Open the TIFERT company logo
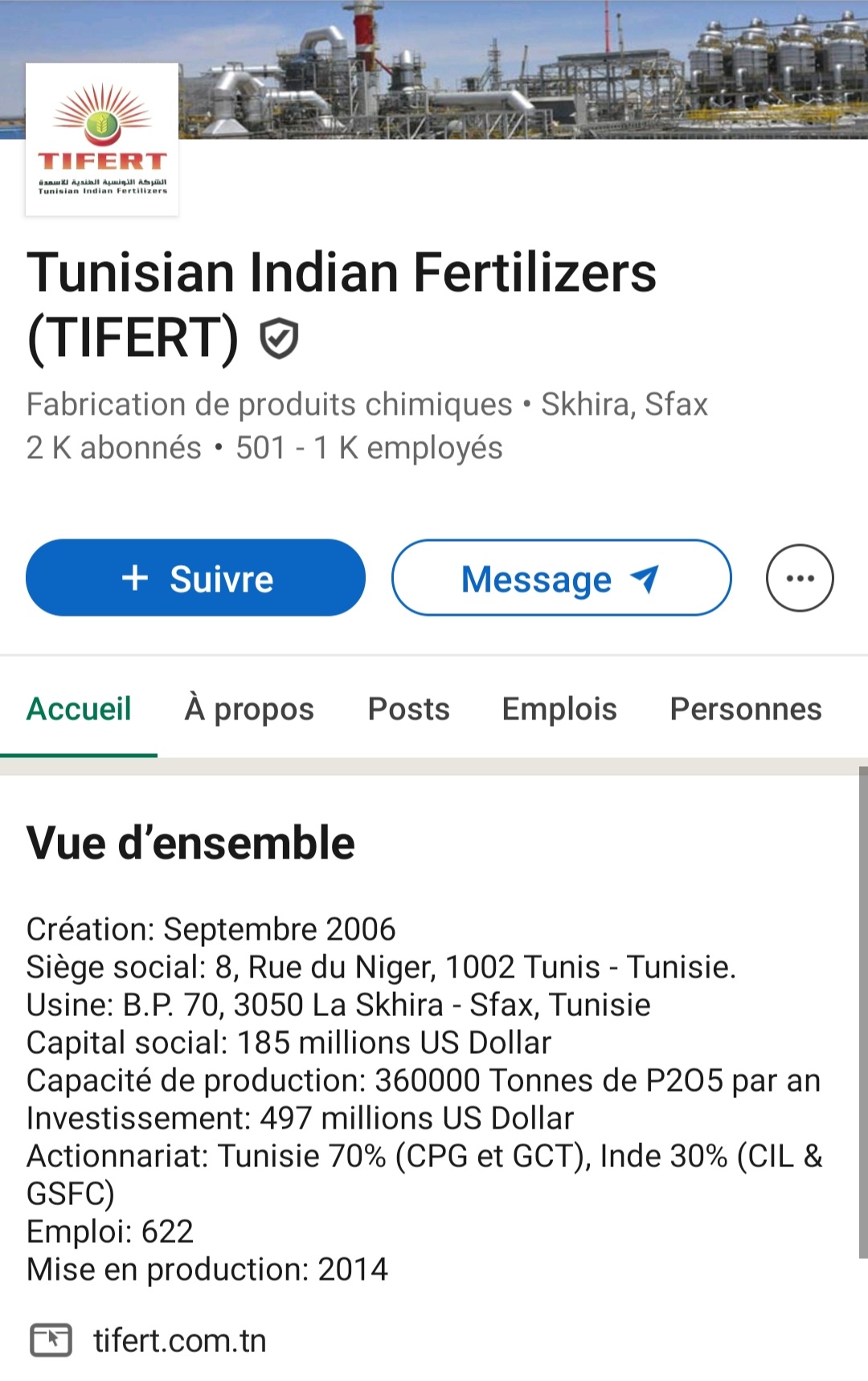 pyautogui.click(x=102, y=139)
